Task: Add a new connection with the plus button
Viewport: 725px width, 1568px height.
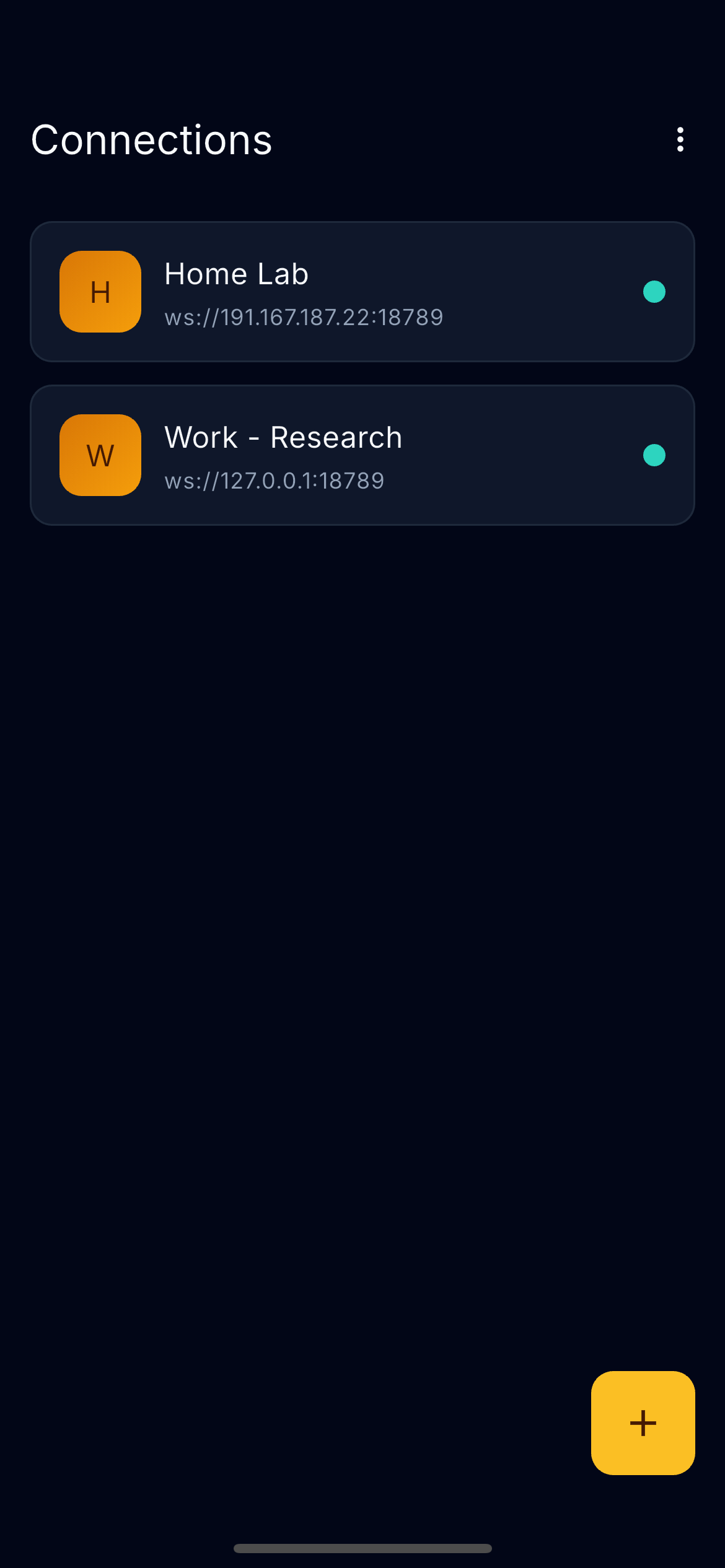Action: (x=643, y=1422)
